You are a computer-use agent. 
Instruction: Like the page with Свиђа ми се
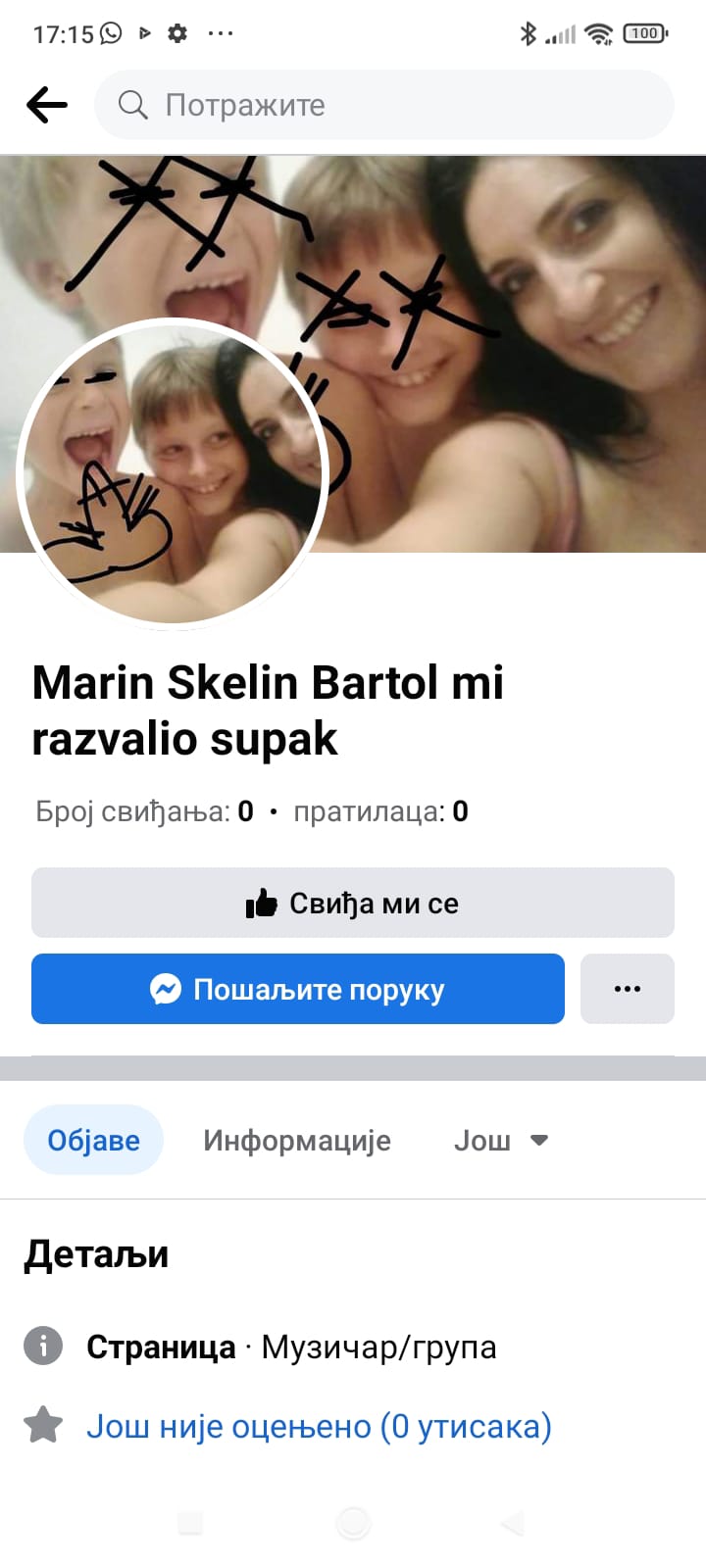click(x=352, y=903)
